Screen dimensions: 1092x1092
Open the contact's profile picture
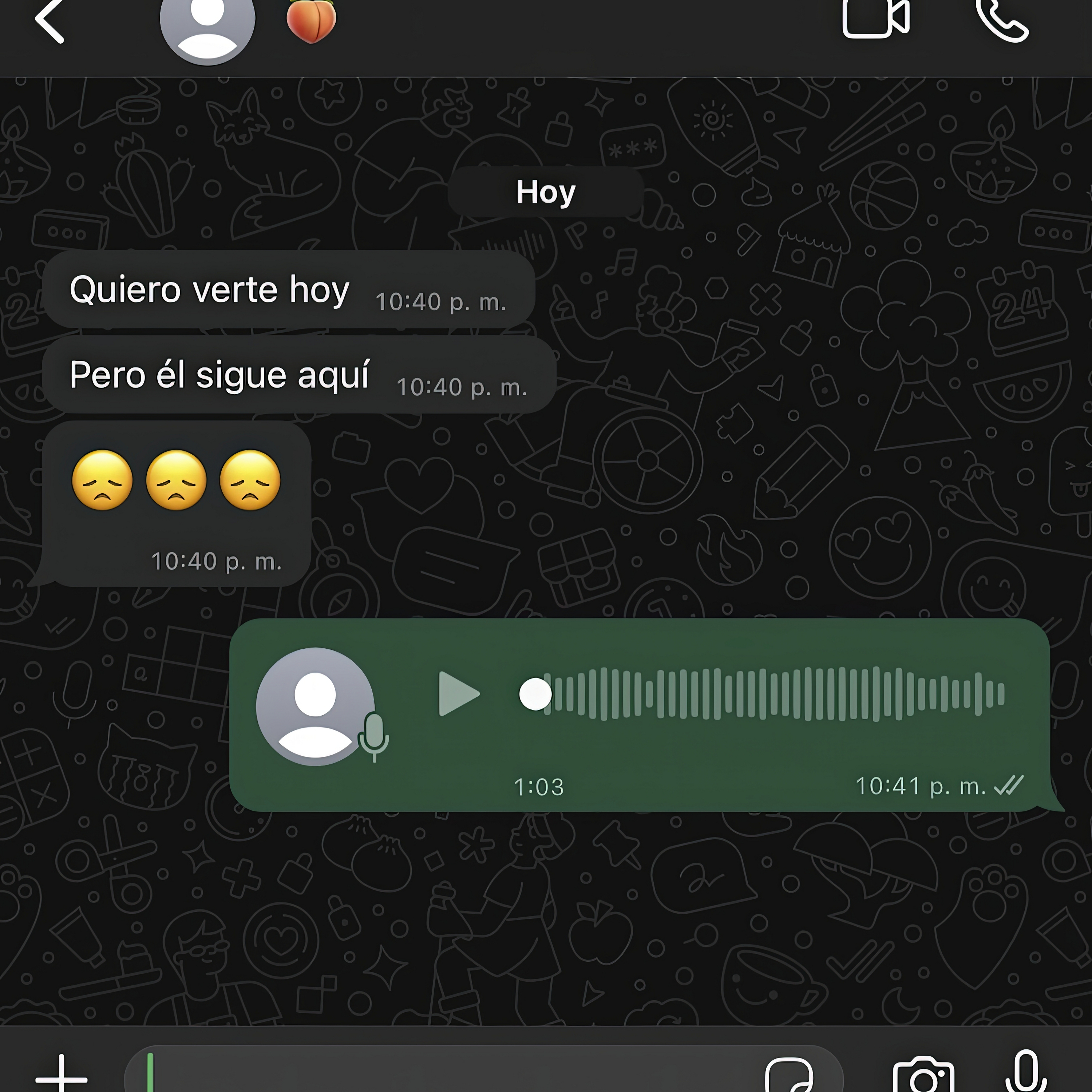[207, 23]
